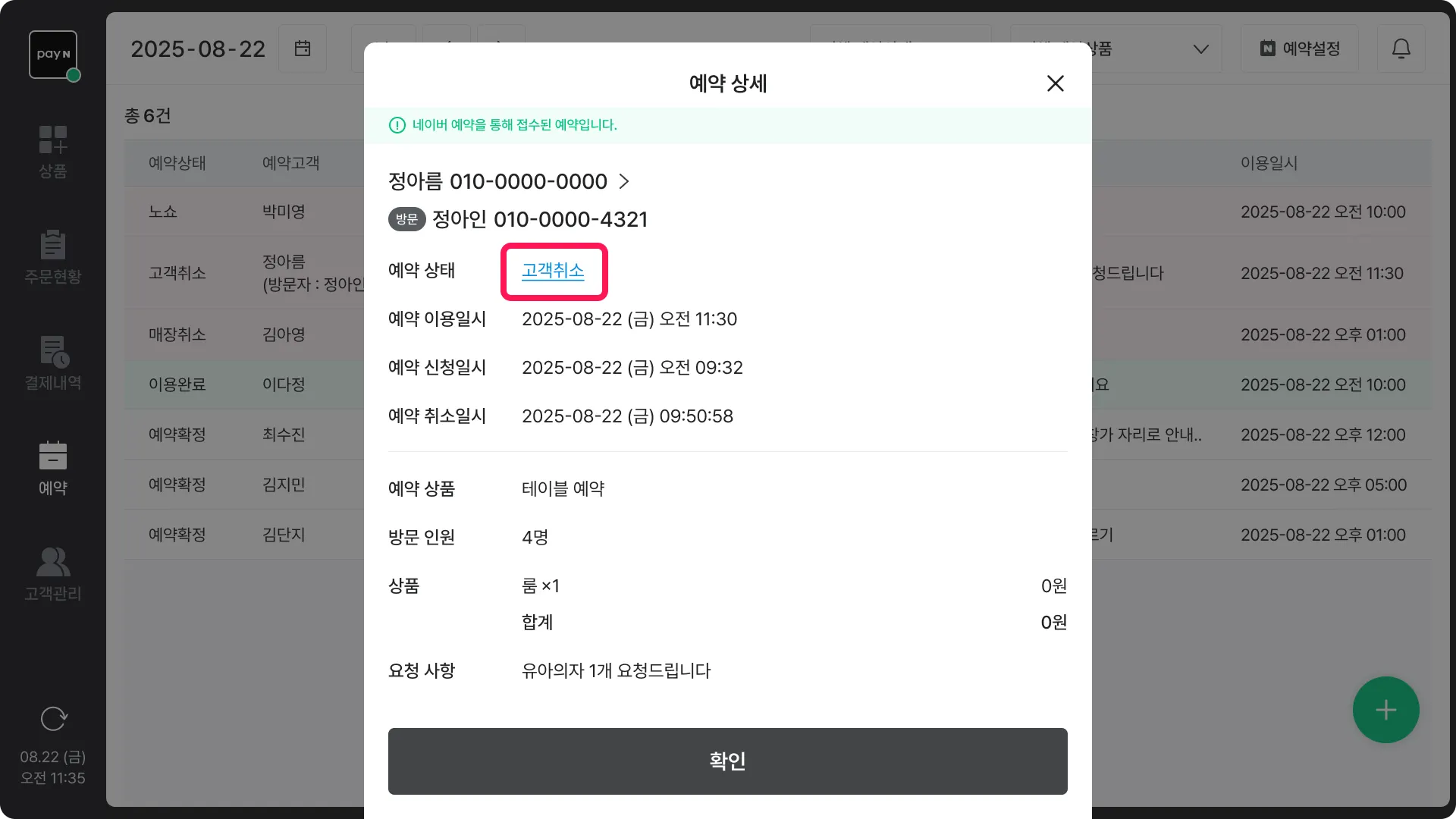The image size is (1456, 819).
Task: Open the notifications bell
Action: (1401, 49)
